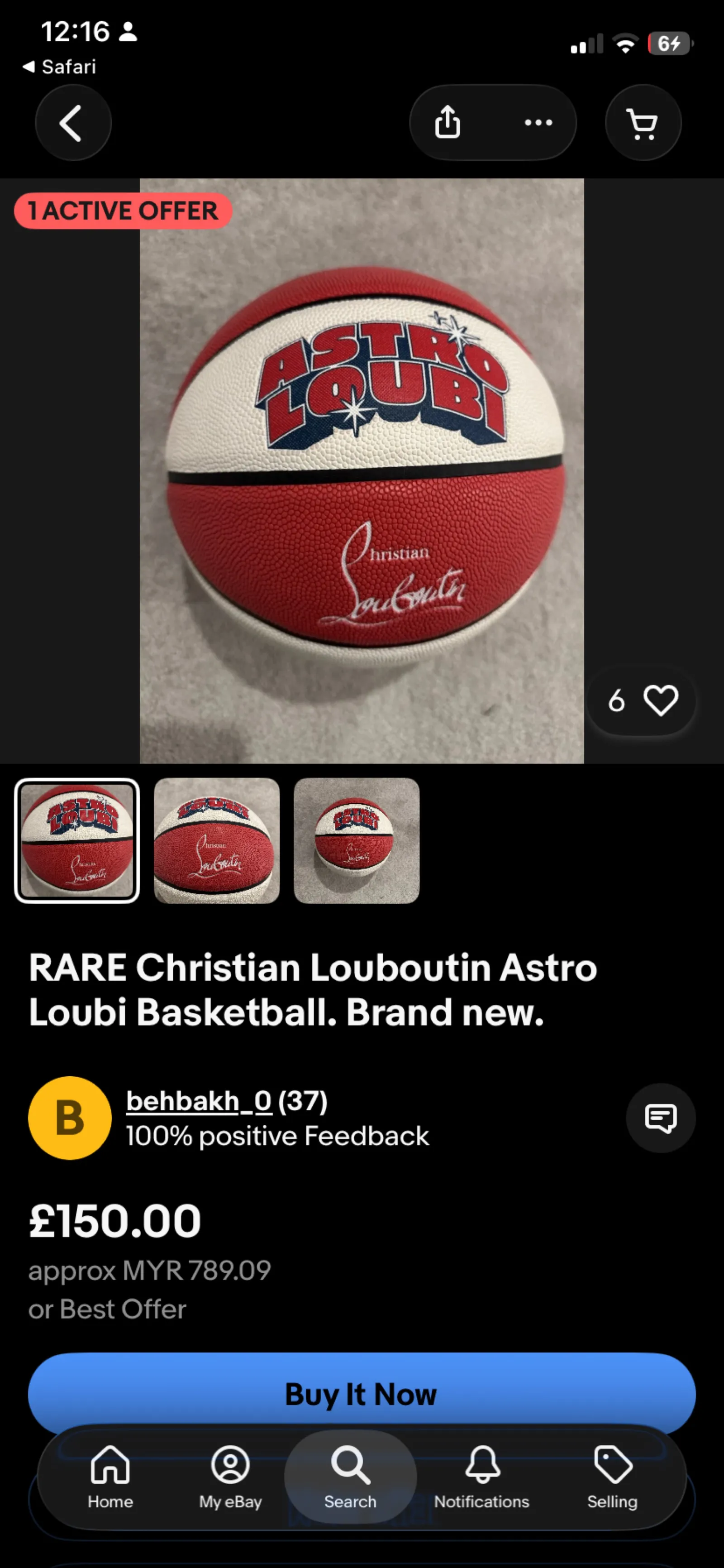Open the three-dot overflow menu

(x=538, y=123)
